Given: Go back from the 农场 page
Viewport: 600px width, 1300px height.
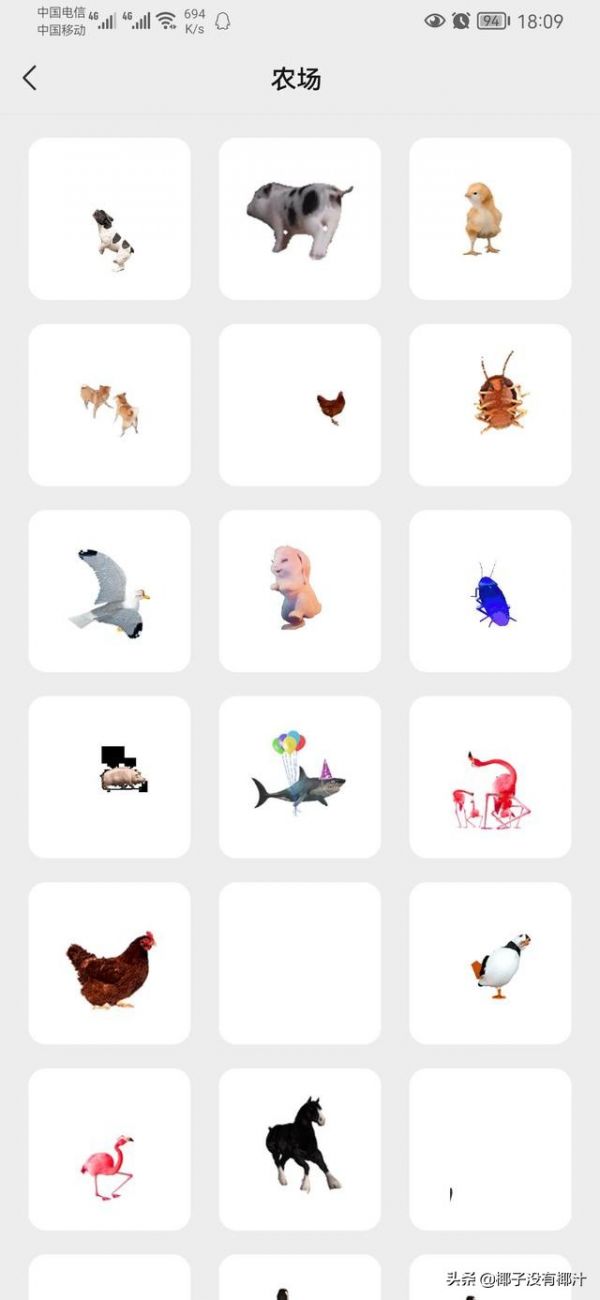Looking at the screenshot, I should click(x=30, y=78).
